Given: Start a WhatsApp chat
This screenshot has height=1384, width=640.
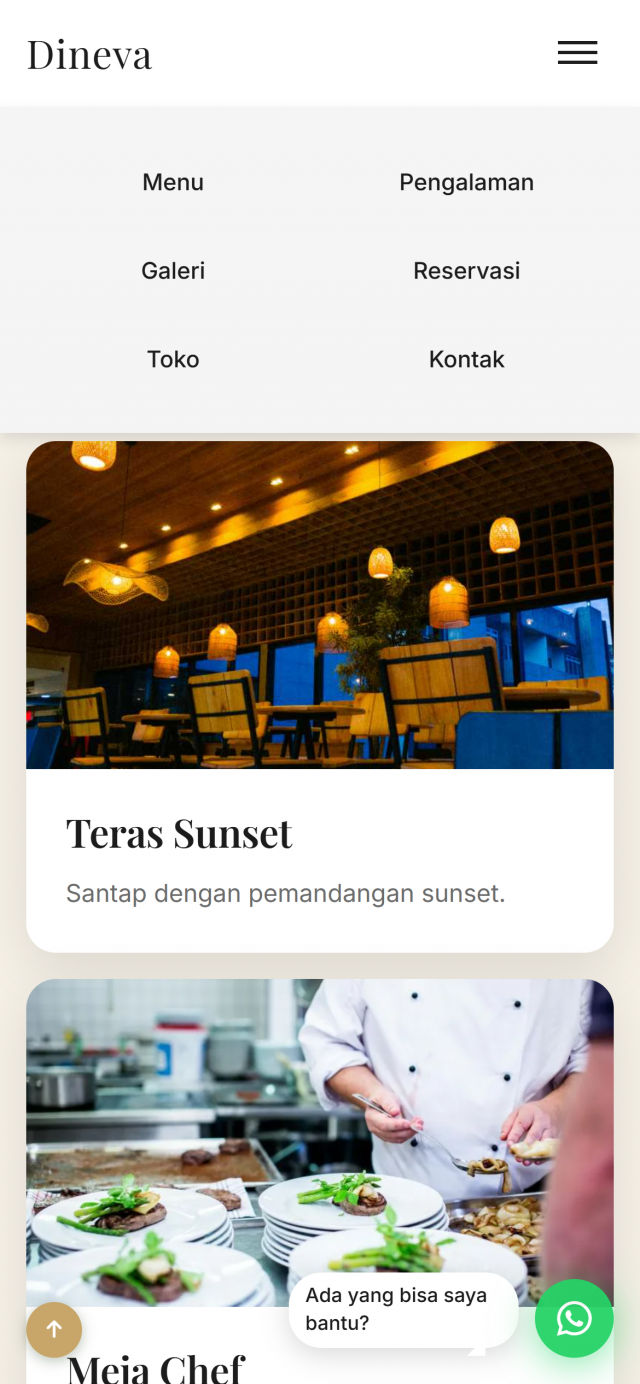Looking at the screenshot, I should pyautogui.click(x=574, y=1318).
